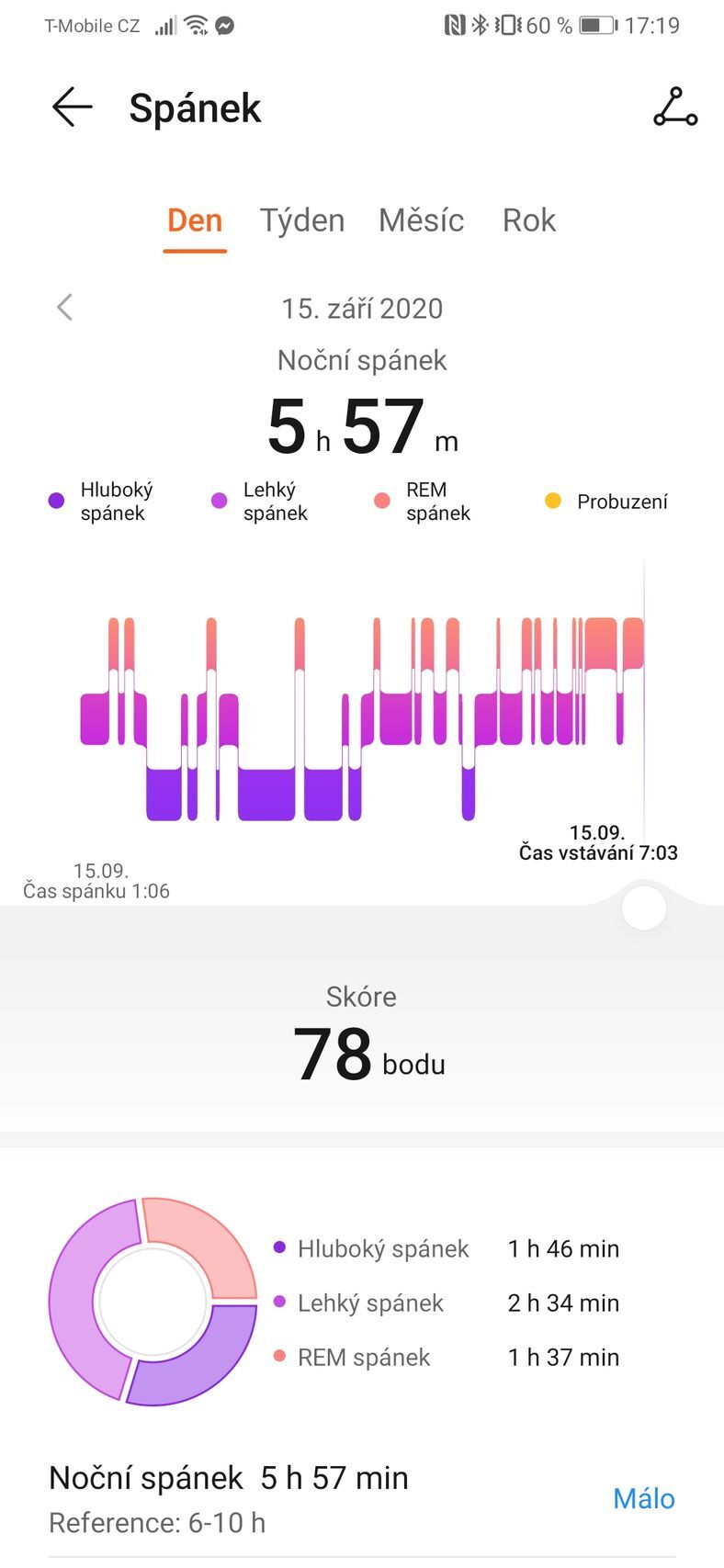Switch to the Měsíc tab
Viewport: 724px width, 1568px height.
(421, 220)
